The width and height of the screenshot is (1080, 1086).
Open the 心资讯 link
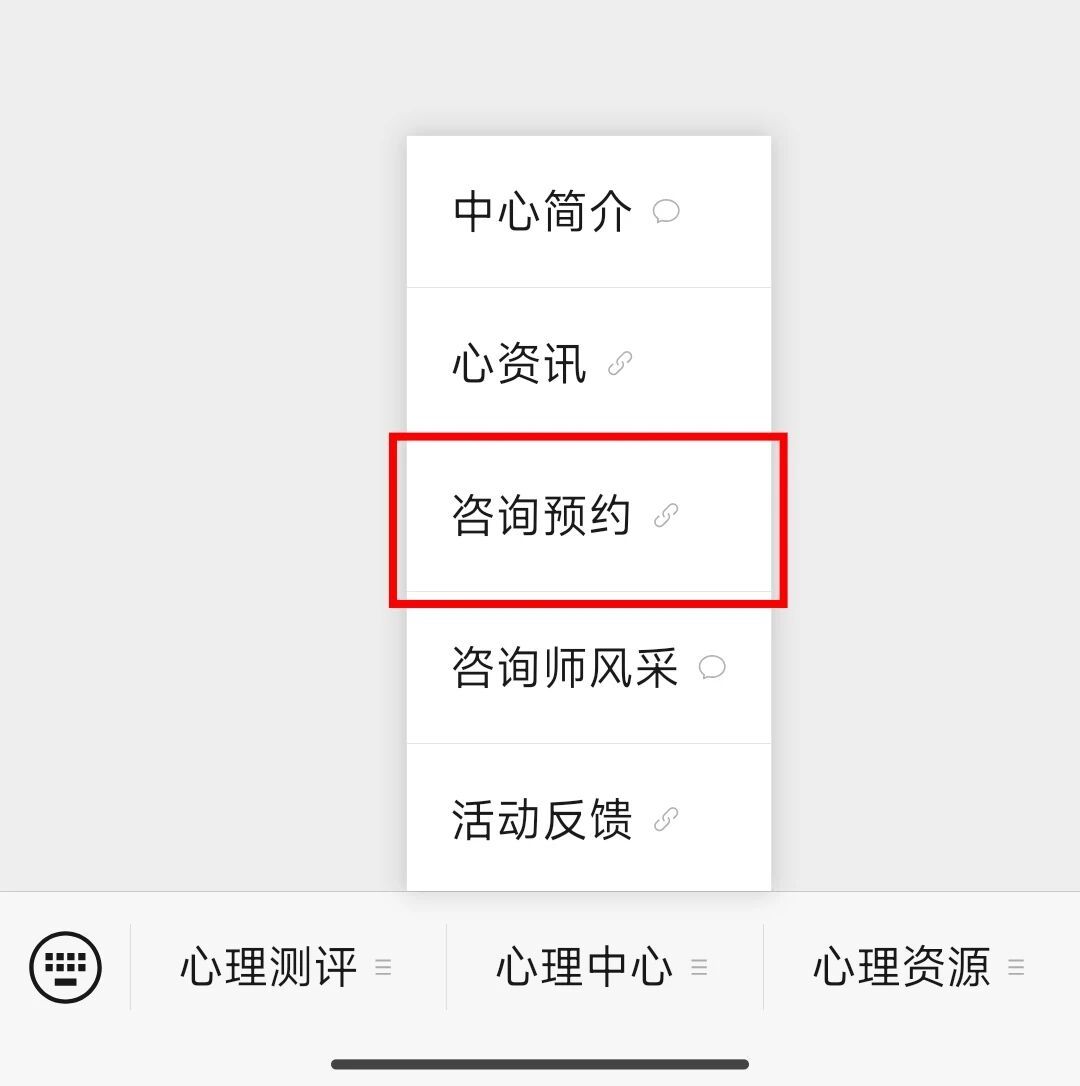[x=588, y=363]
